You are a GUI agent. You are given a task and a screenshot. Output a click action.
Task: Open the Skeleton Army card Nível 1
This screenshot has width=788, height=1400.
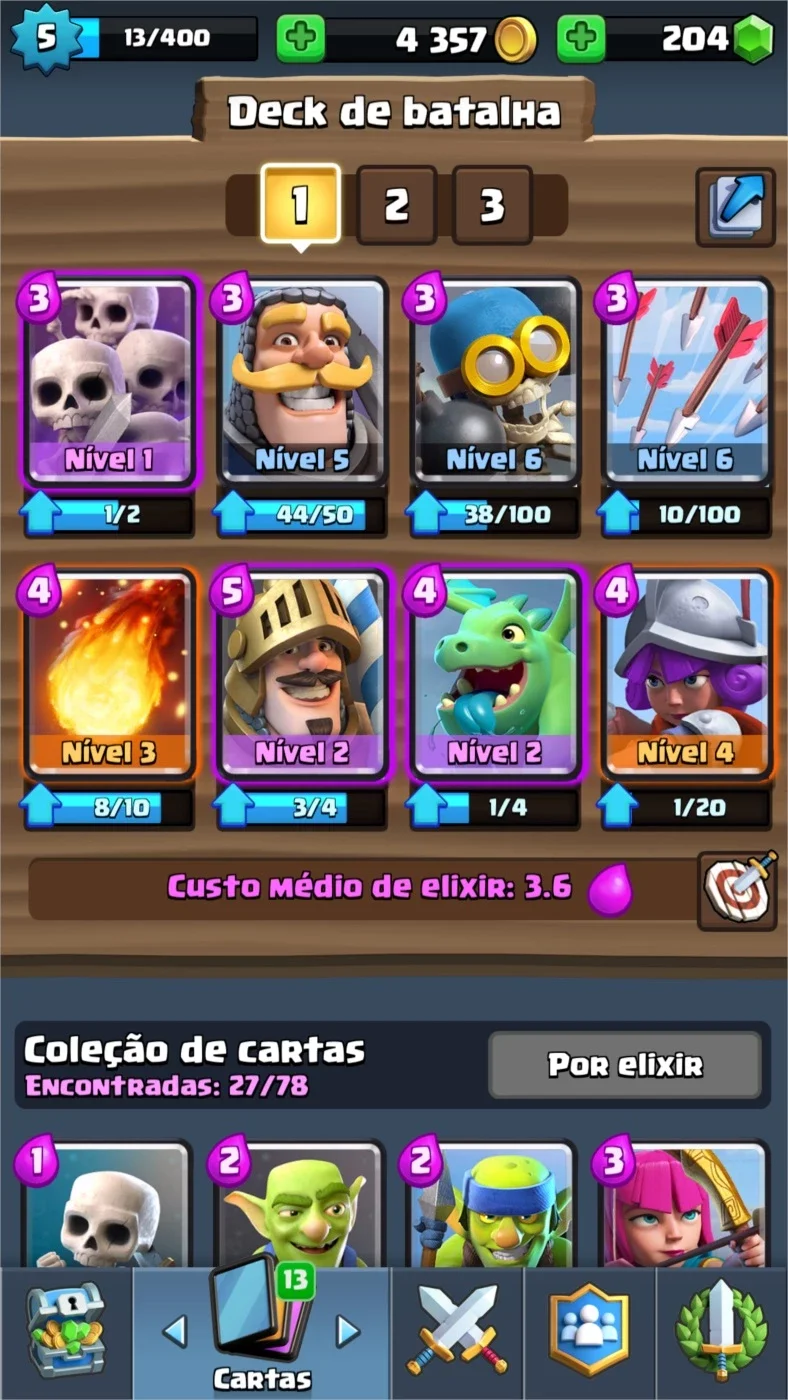pyautogui.click(x=109, y=383)
